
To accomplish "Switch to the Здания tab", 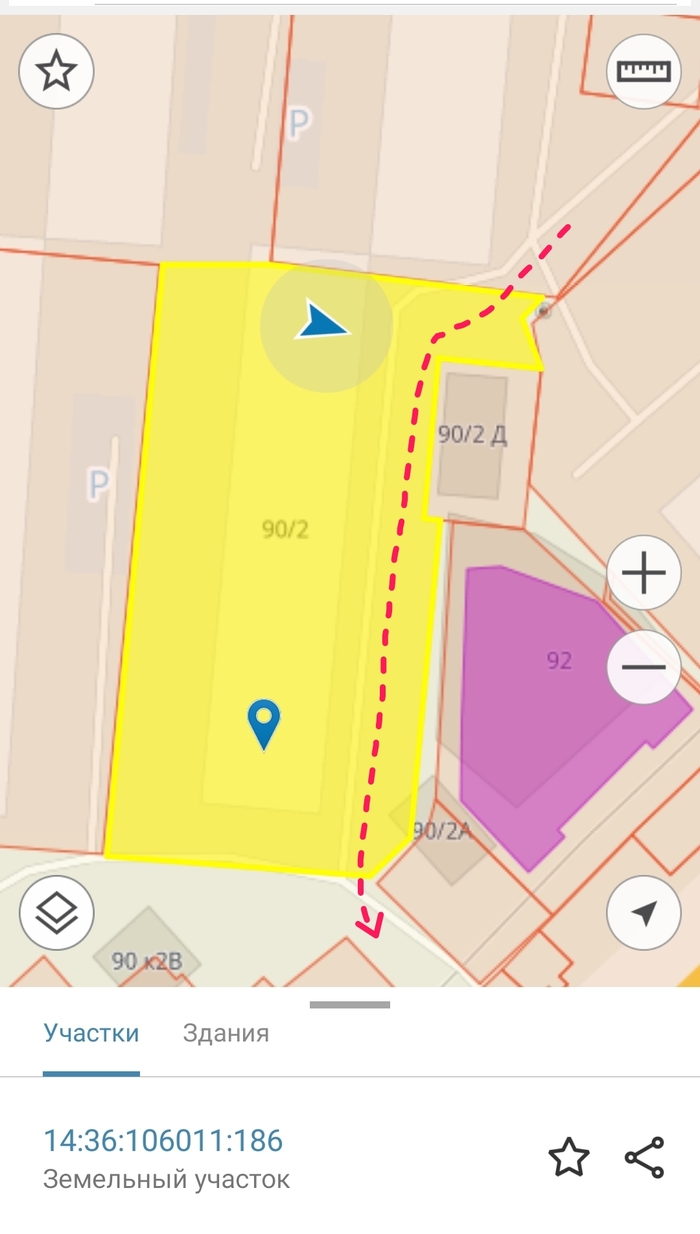I will [x=226, y=1033].
